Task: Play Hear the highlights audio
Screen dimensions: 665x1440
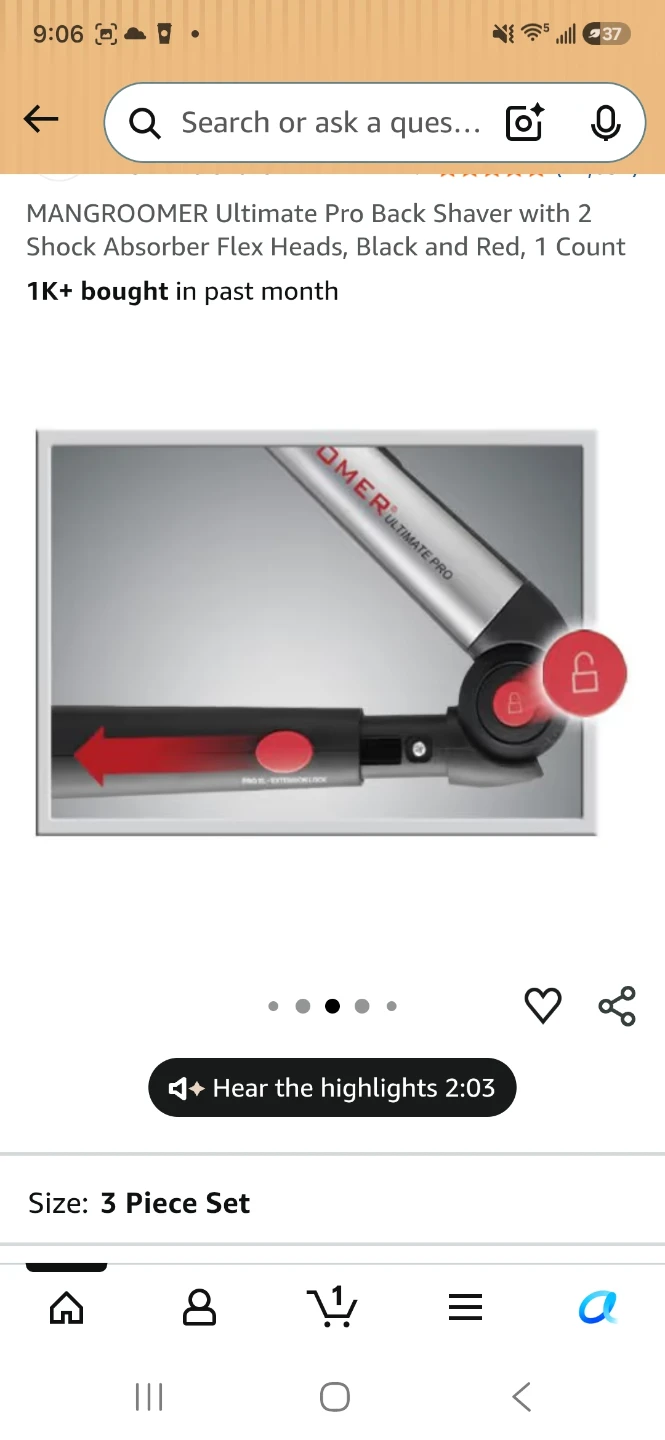Action: point(332,1087)
